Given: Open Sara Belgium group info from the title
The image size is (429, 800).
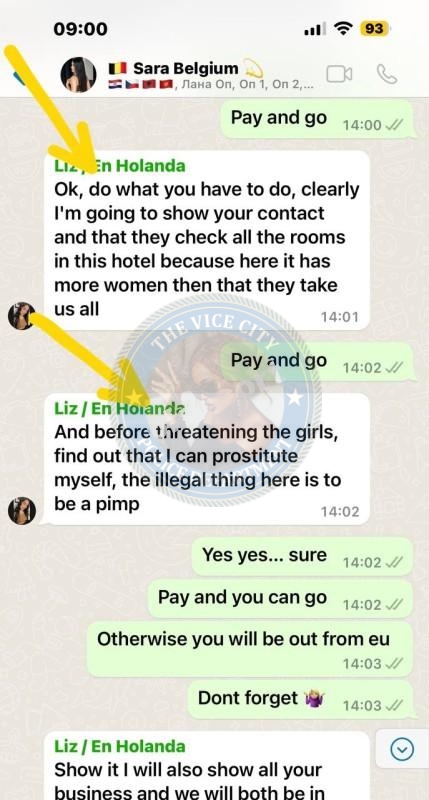Looking at the screenshot, I should point(186,68).
